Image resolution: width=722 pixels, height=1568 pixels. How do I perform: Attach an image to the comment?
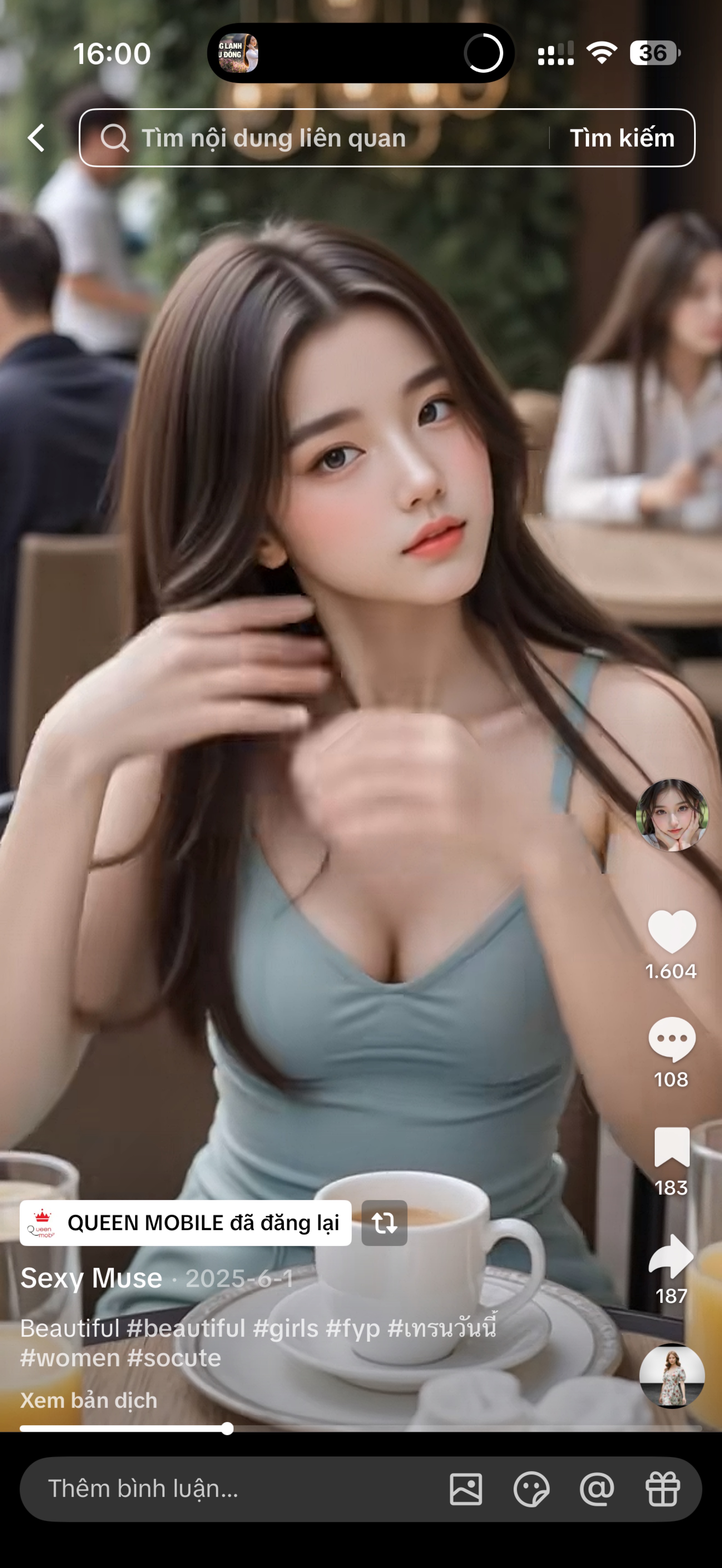(x=466, y=1489)
